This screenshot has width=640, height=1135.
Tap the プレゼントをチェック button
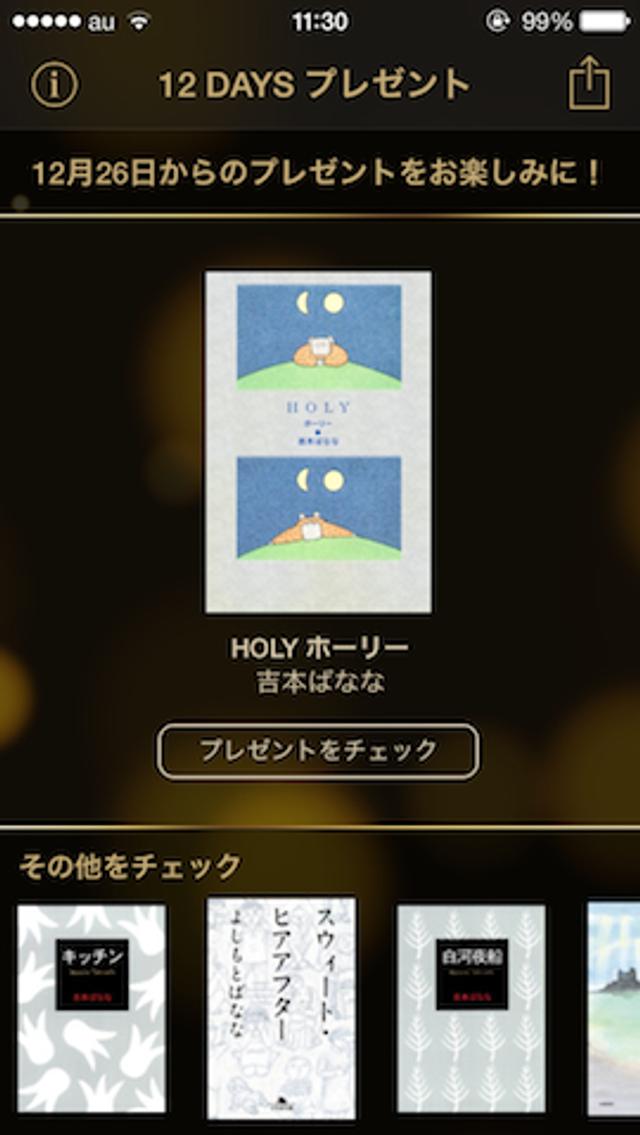(x=318, y=751)
